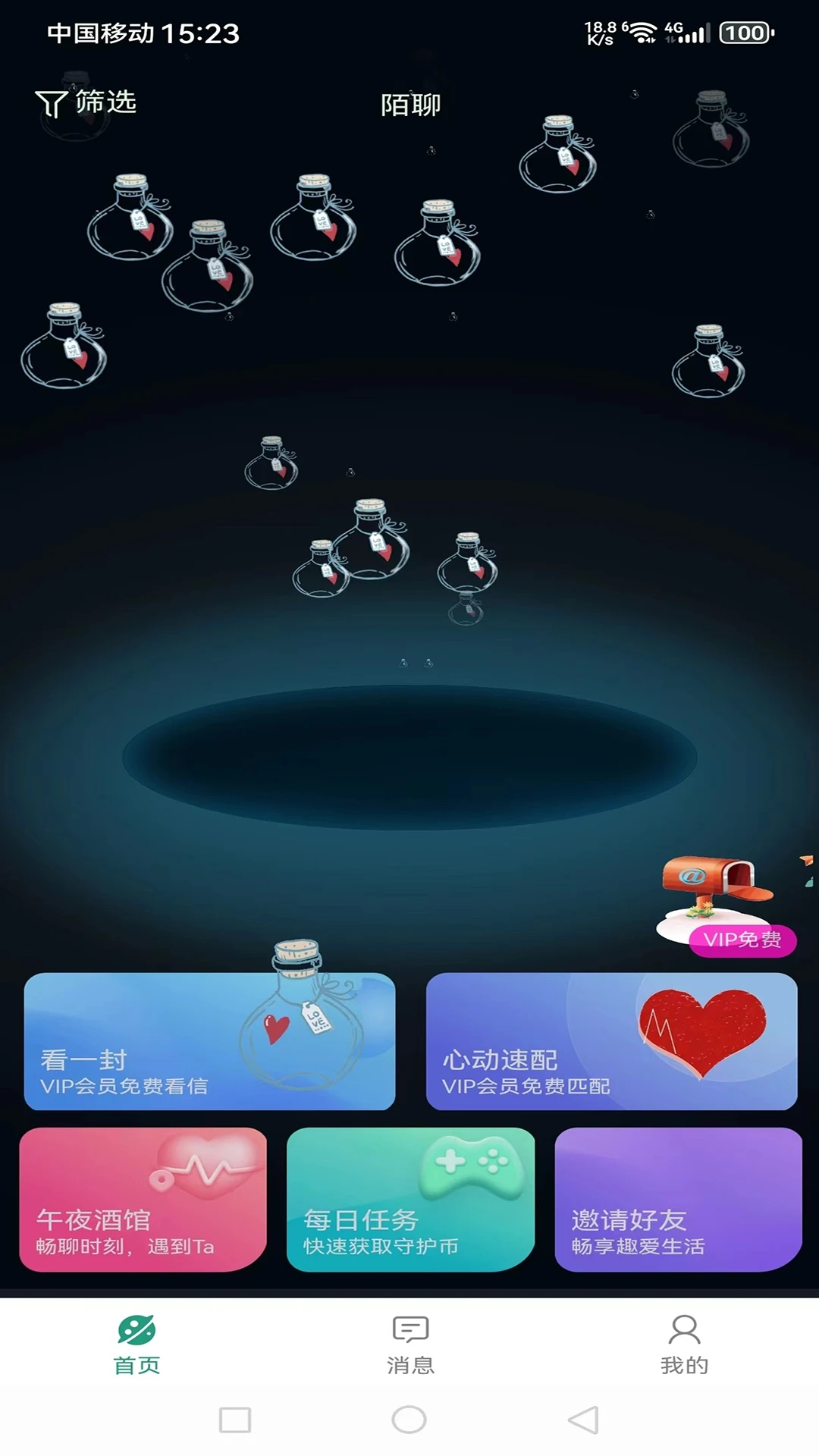
Task: Open the 看一封 card
Action: click(209, 1041)
